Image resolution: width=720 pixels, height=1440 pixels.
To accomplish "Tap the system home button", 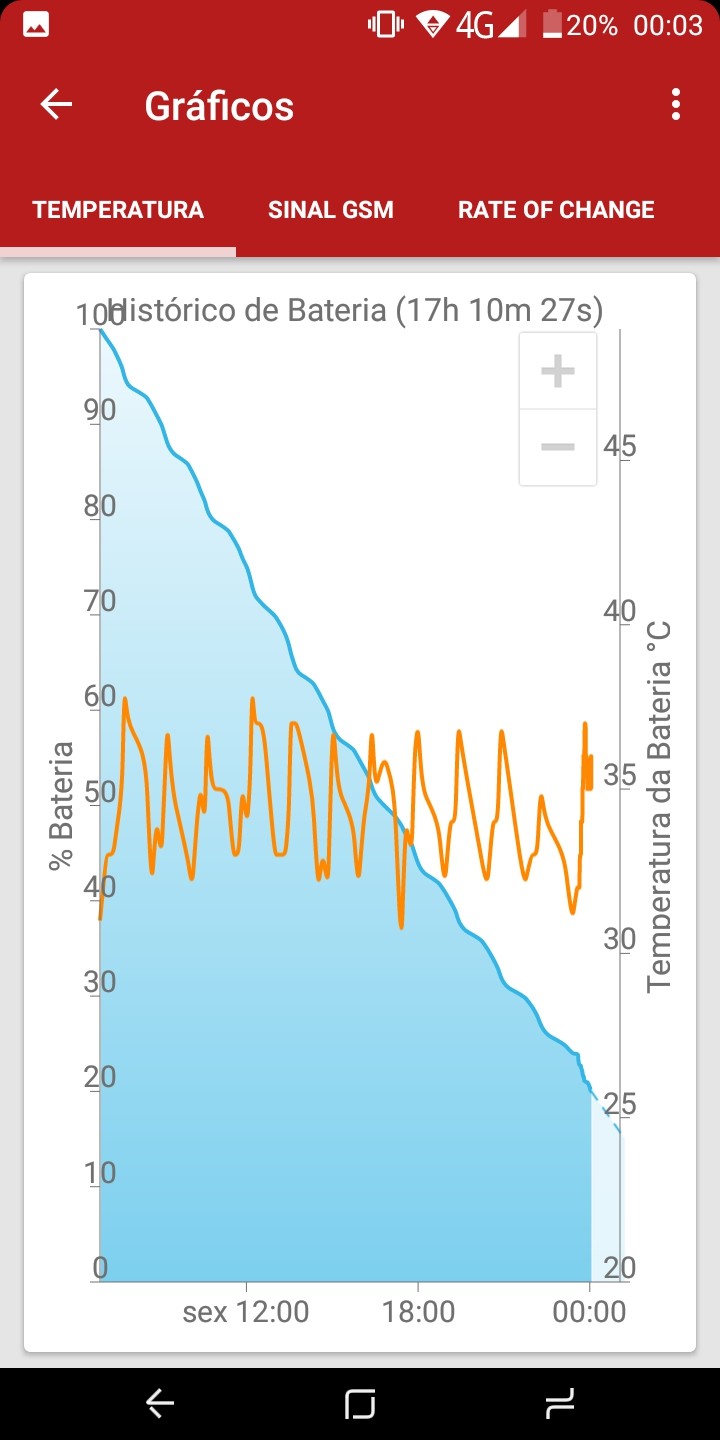I will point(360,1404).
